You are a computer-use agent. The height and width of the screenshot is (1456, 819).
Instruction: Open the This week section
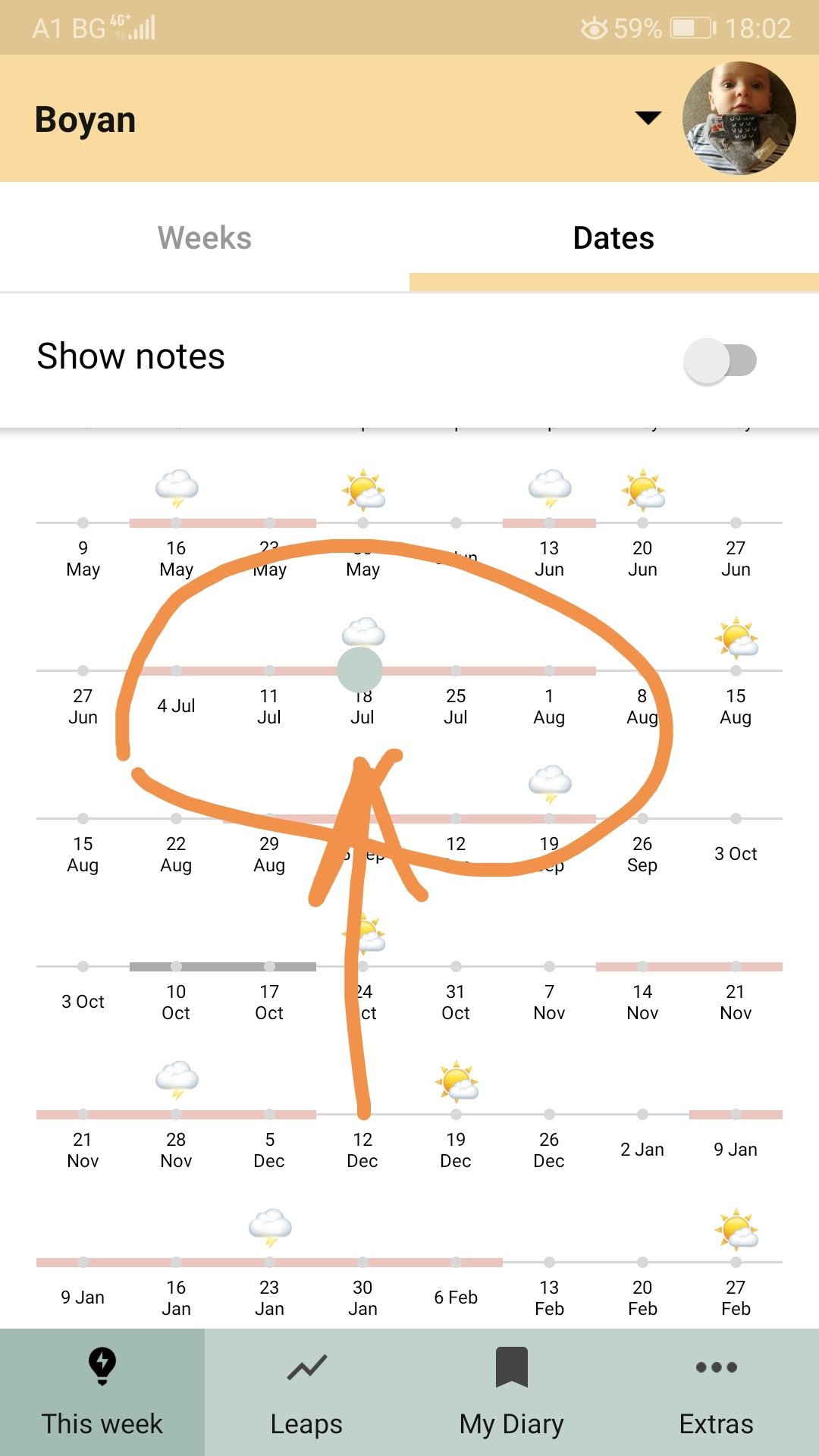point(102,1392)
